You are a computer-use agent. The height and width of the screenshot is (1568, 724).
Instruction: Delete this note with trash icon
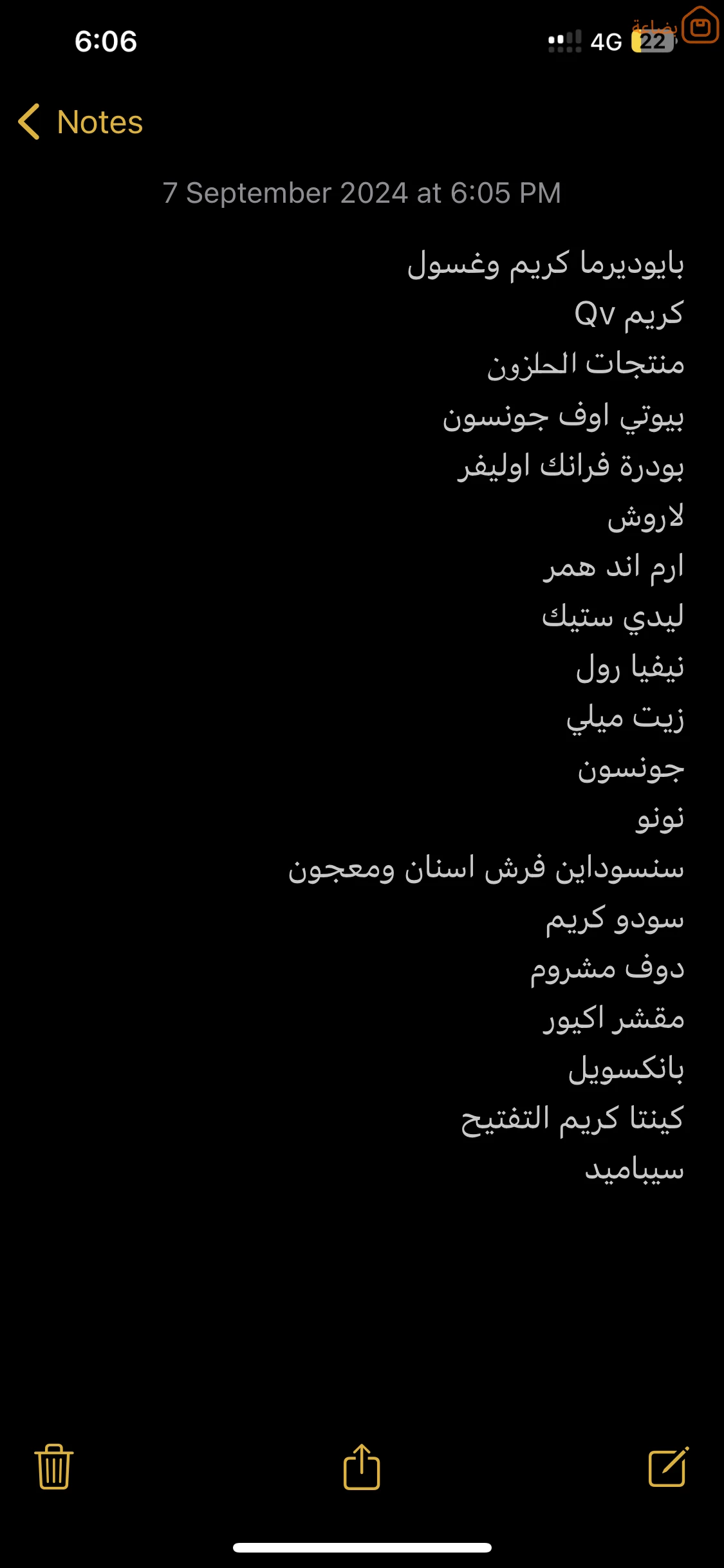pyautogui.click(x=54, y=1467)
